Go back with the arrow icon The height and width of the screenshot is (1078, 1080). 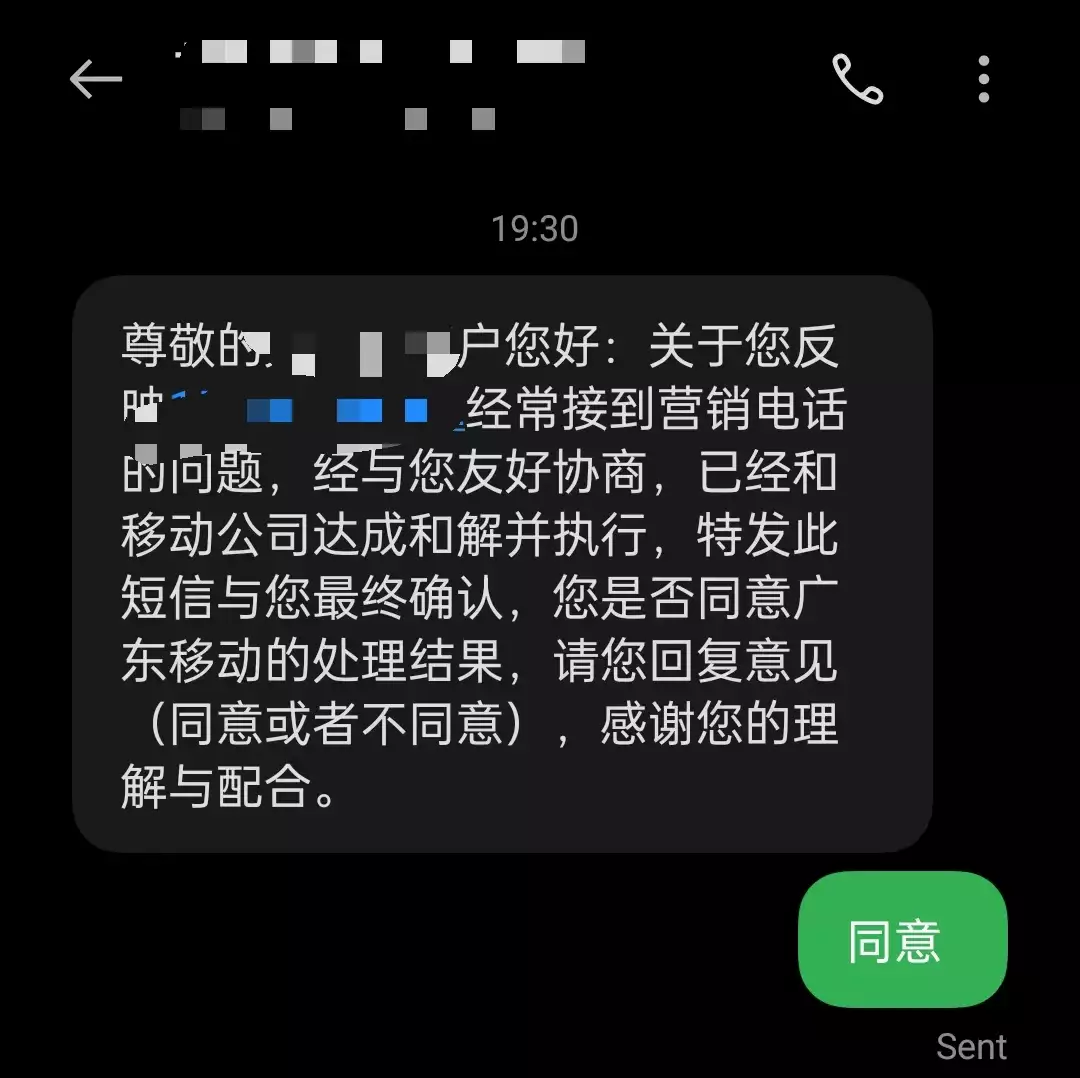[x=95, y=79]
